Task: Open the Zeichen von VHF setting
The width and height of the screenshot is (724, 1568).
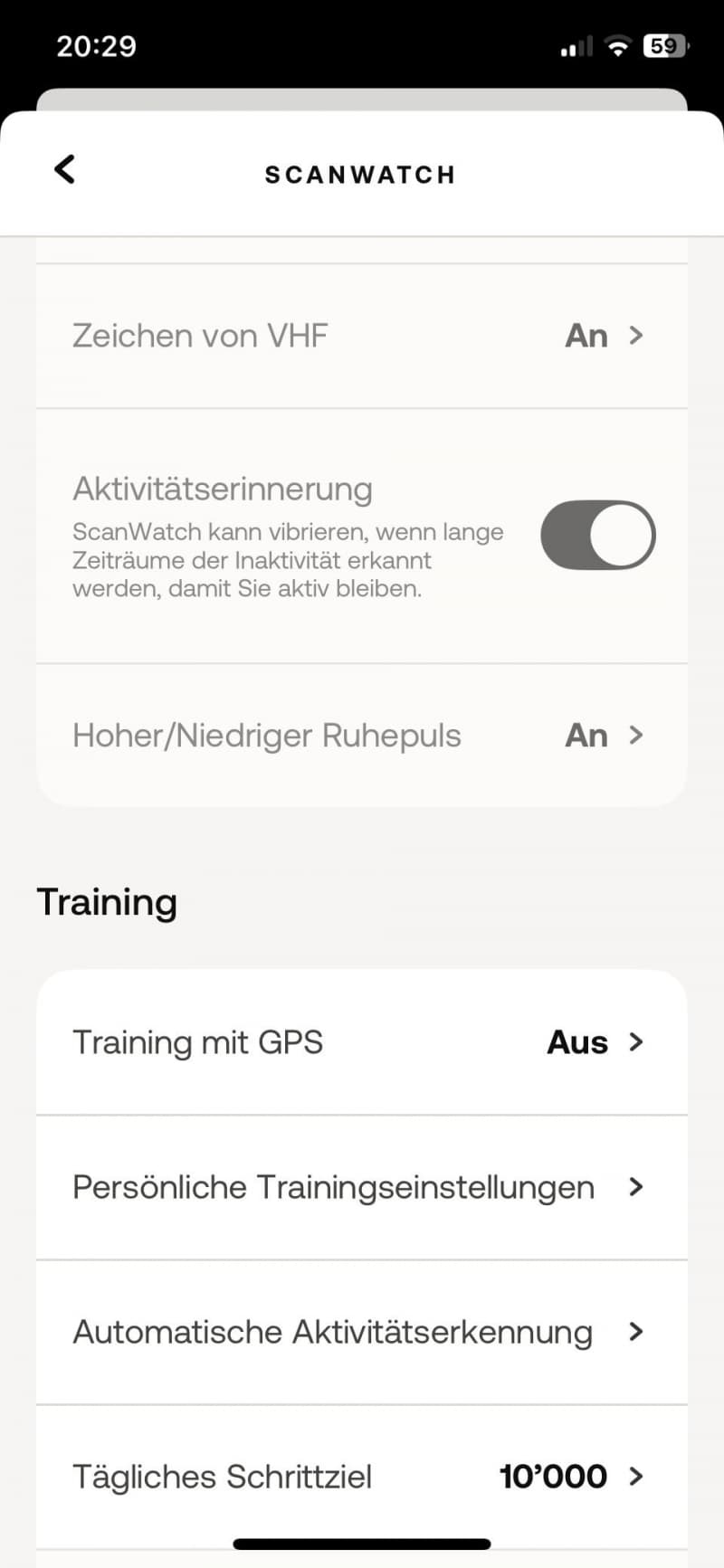Action: coord(362,336)
